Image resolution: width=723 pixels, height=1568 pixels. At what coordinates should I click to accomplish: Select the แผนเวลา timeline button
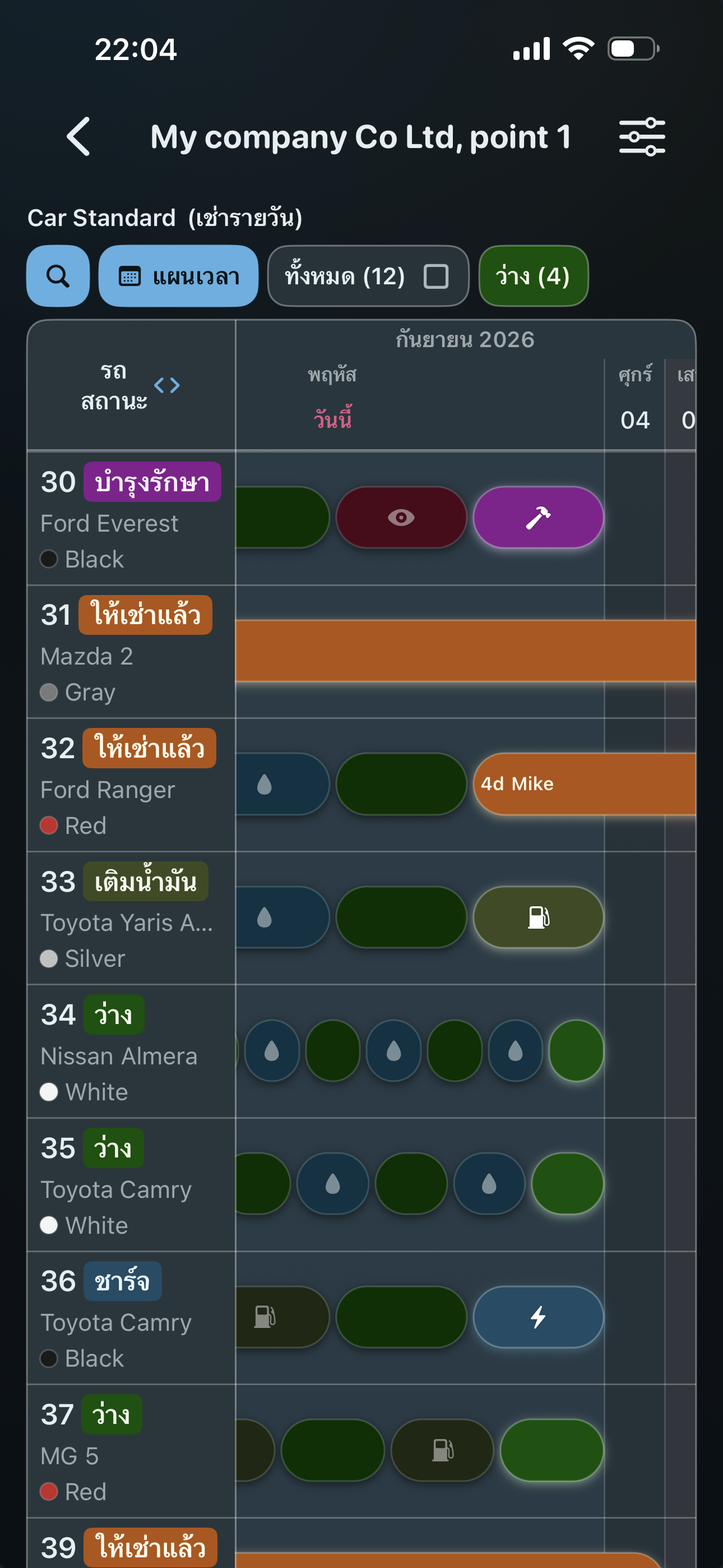[178, 276]
